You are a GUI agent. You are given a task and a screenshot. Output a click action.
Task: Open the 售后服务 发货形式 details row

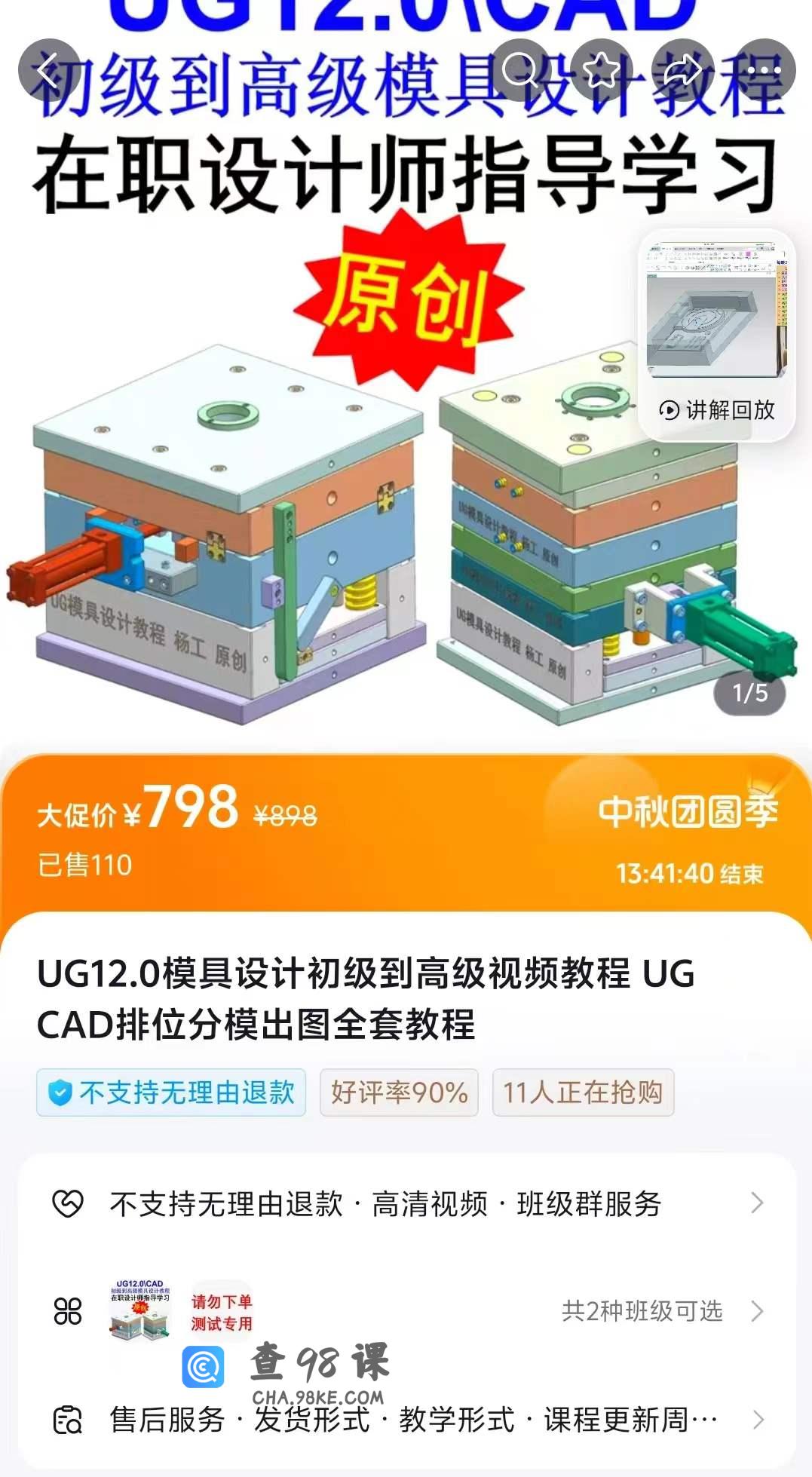406,1420
